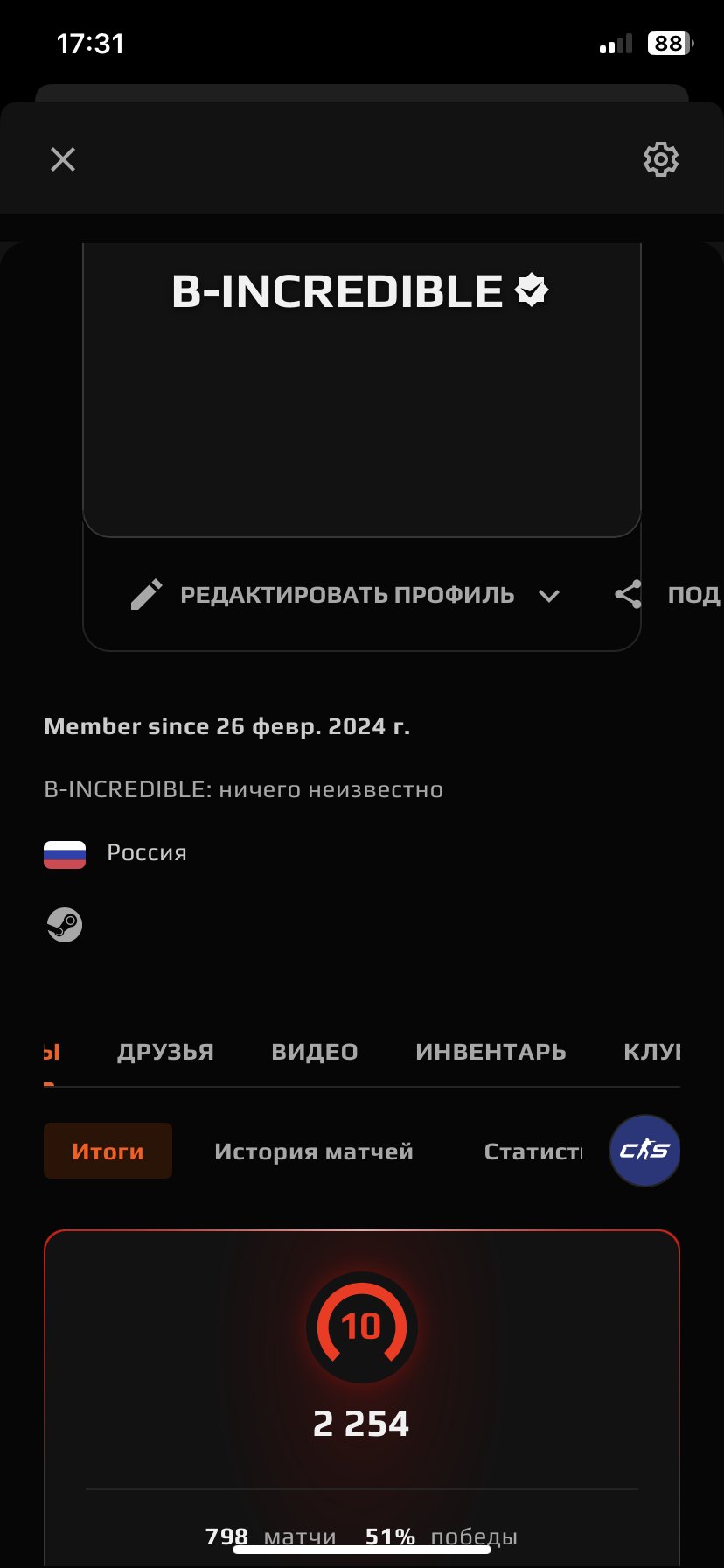
Task: Close the profile screen
Action: 63,159
